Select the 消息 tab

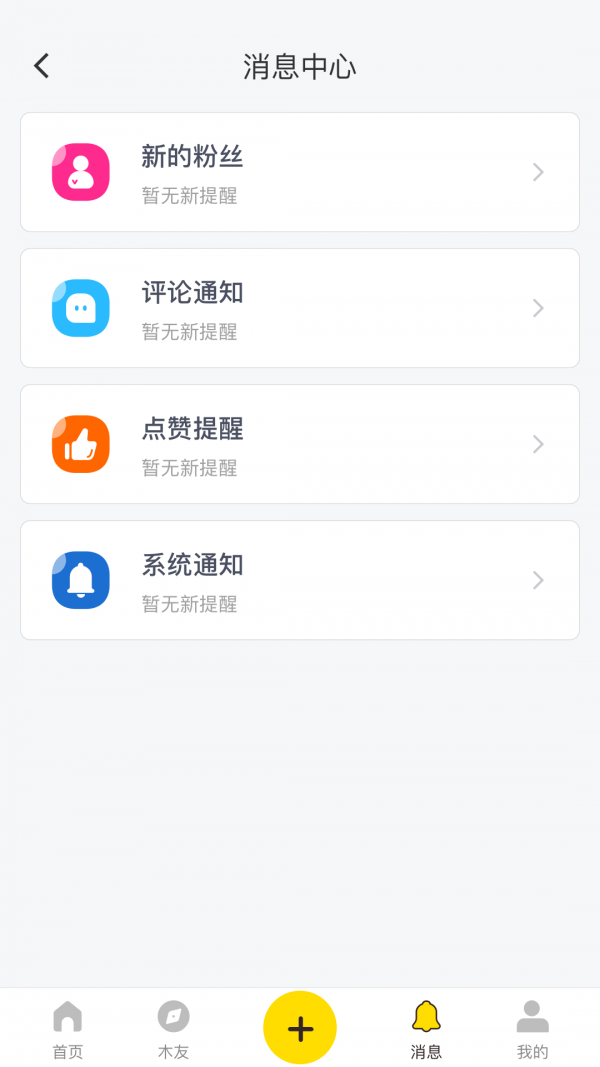tap(426, 1029)
